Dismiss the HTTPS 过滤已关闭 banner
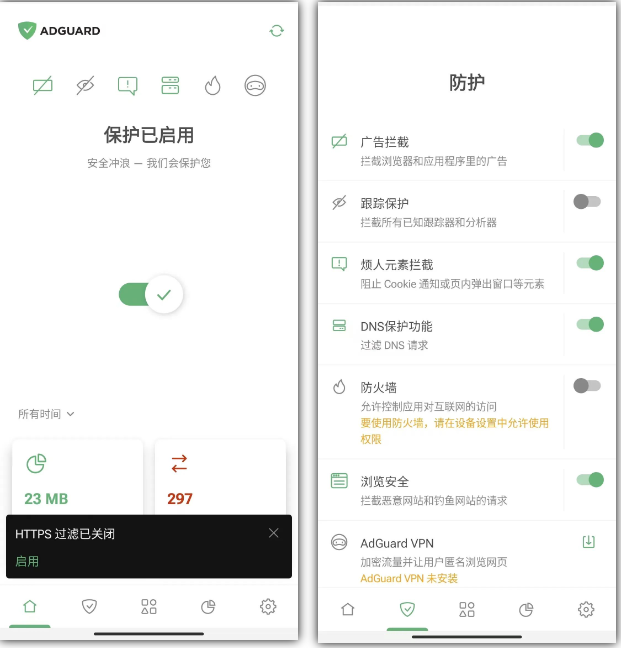This screenshot has height=648, width=621. point(273,533)
